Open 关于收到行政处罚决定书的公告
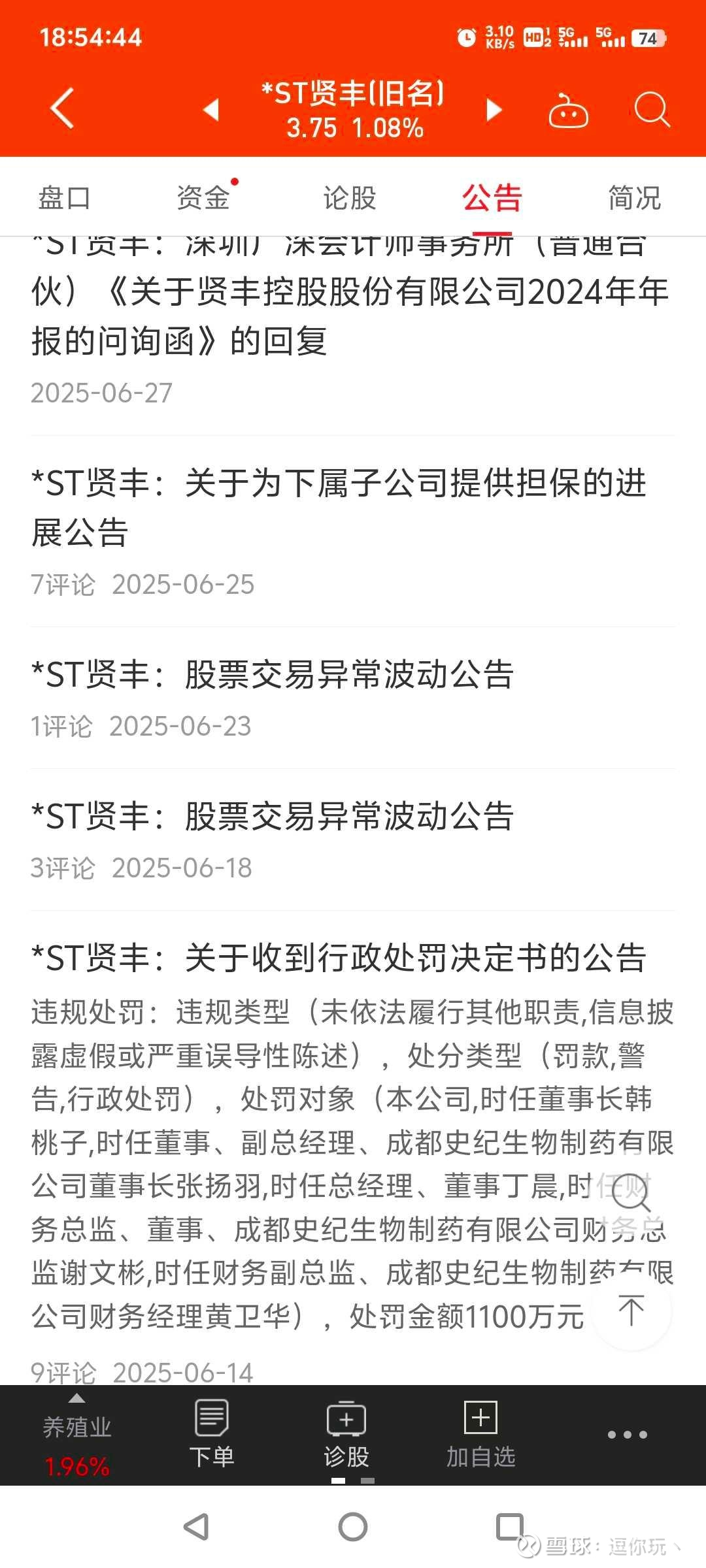 [339, 958]
